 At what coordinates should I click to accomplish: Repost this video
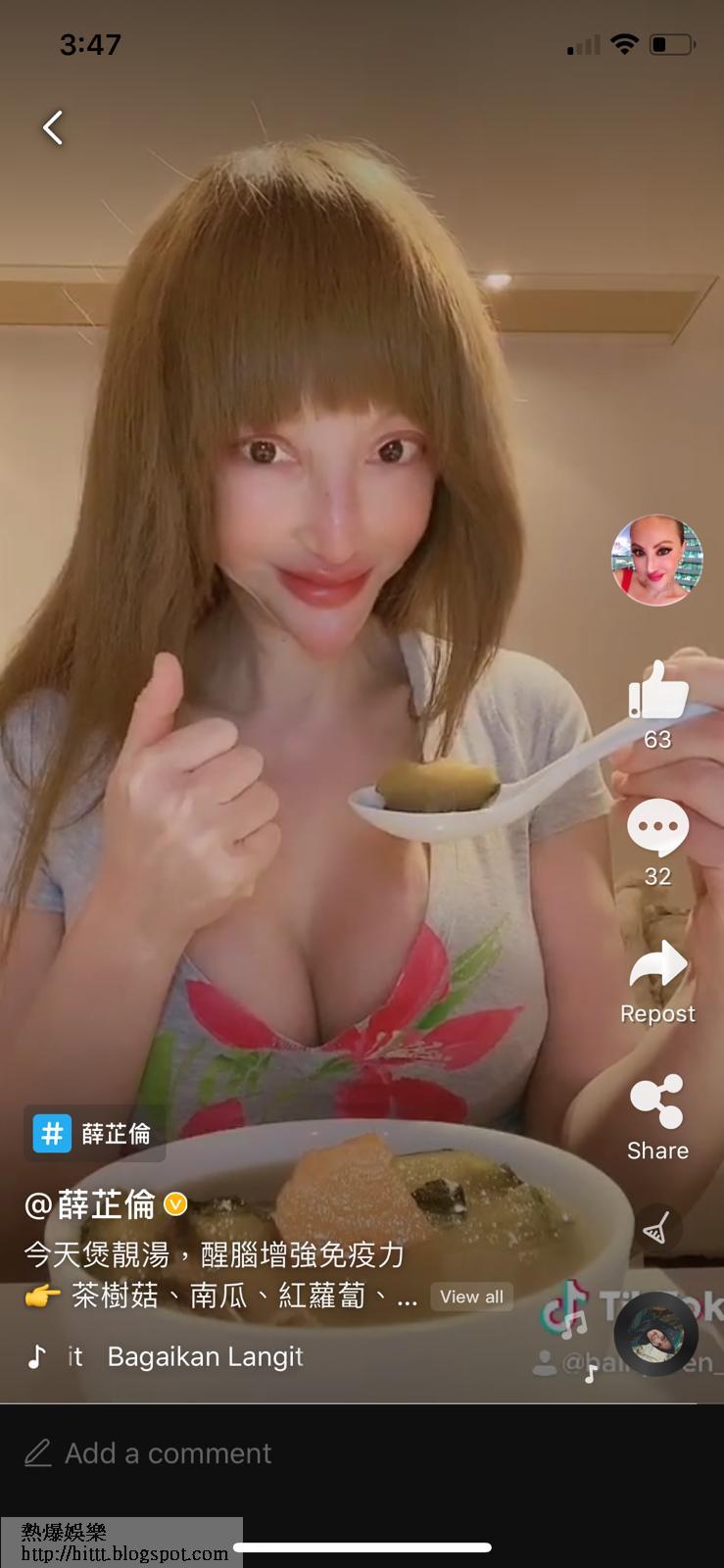coord(657,965)
